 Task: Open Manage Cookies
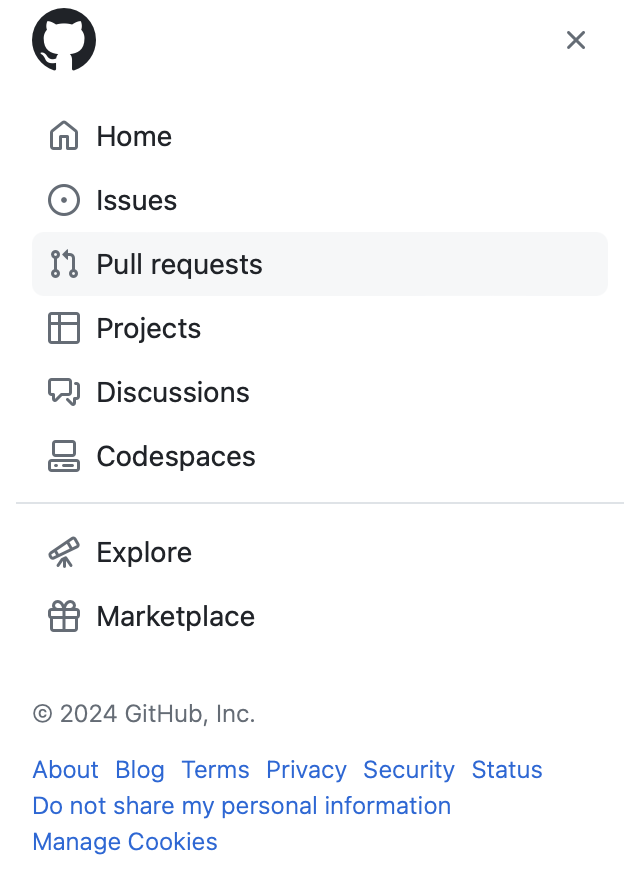[125, 842]
